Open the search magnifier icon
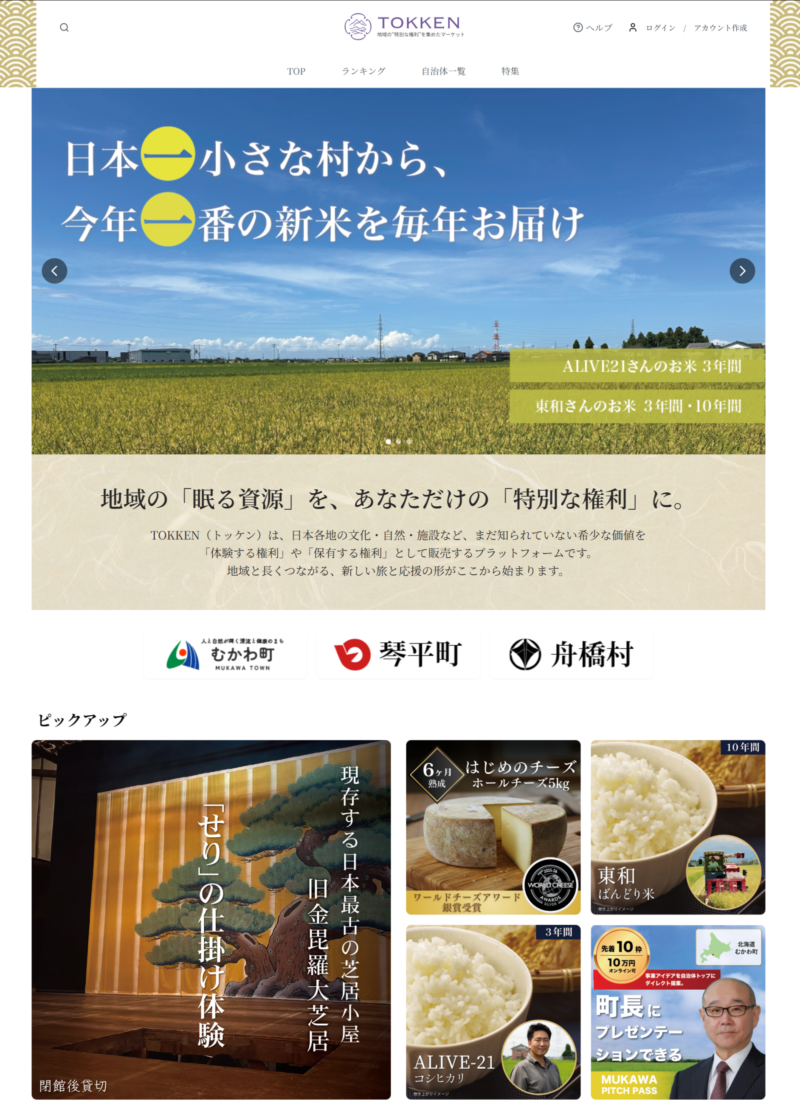800x1118 pixels. (x=64, y=28)
